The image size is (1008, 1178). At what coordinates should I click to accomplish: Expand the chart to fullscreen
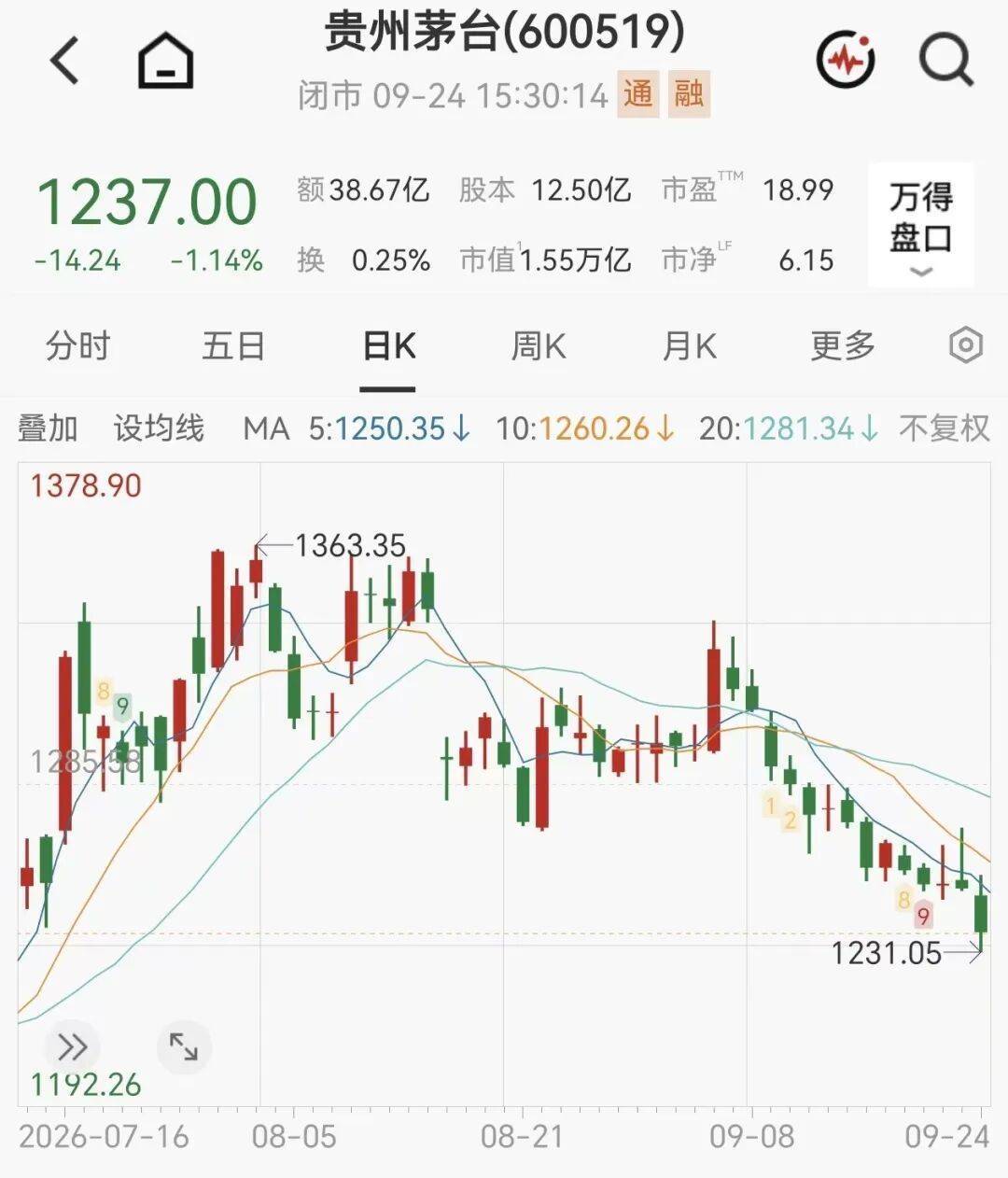pos(184,1047)
